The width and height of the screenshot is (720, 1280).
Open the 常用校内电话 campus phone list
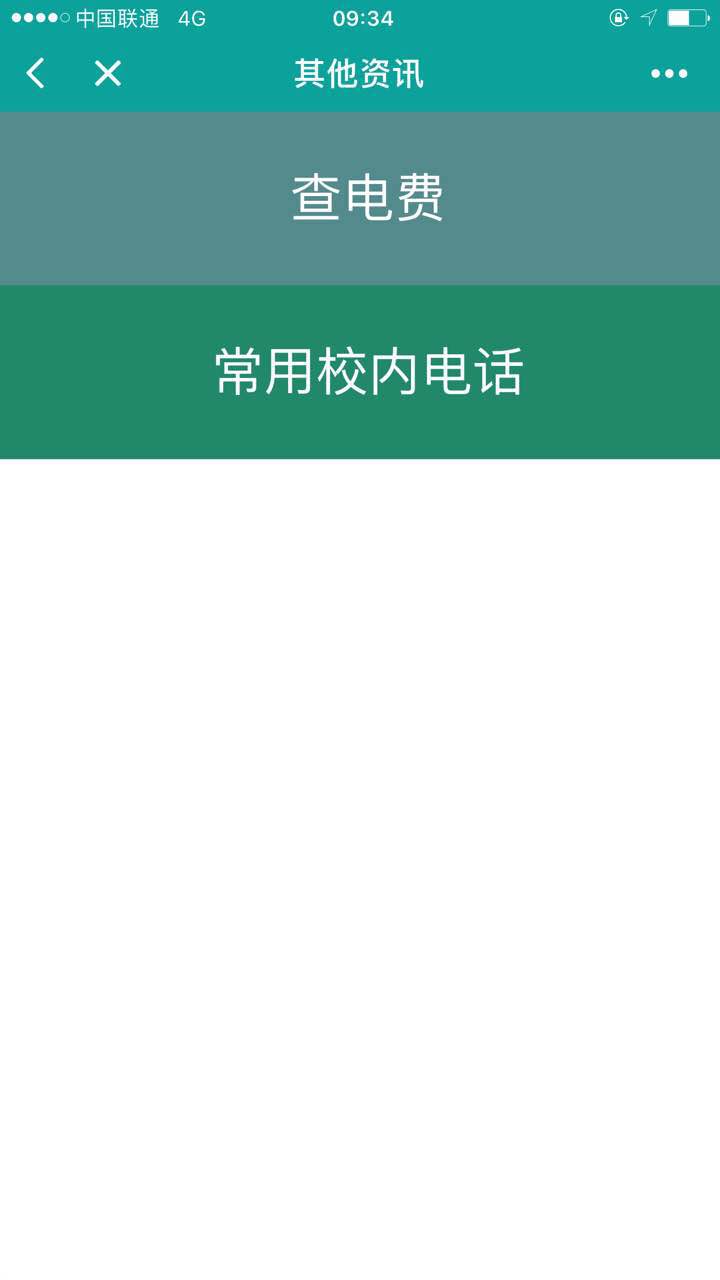[x=360, y=372]
